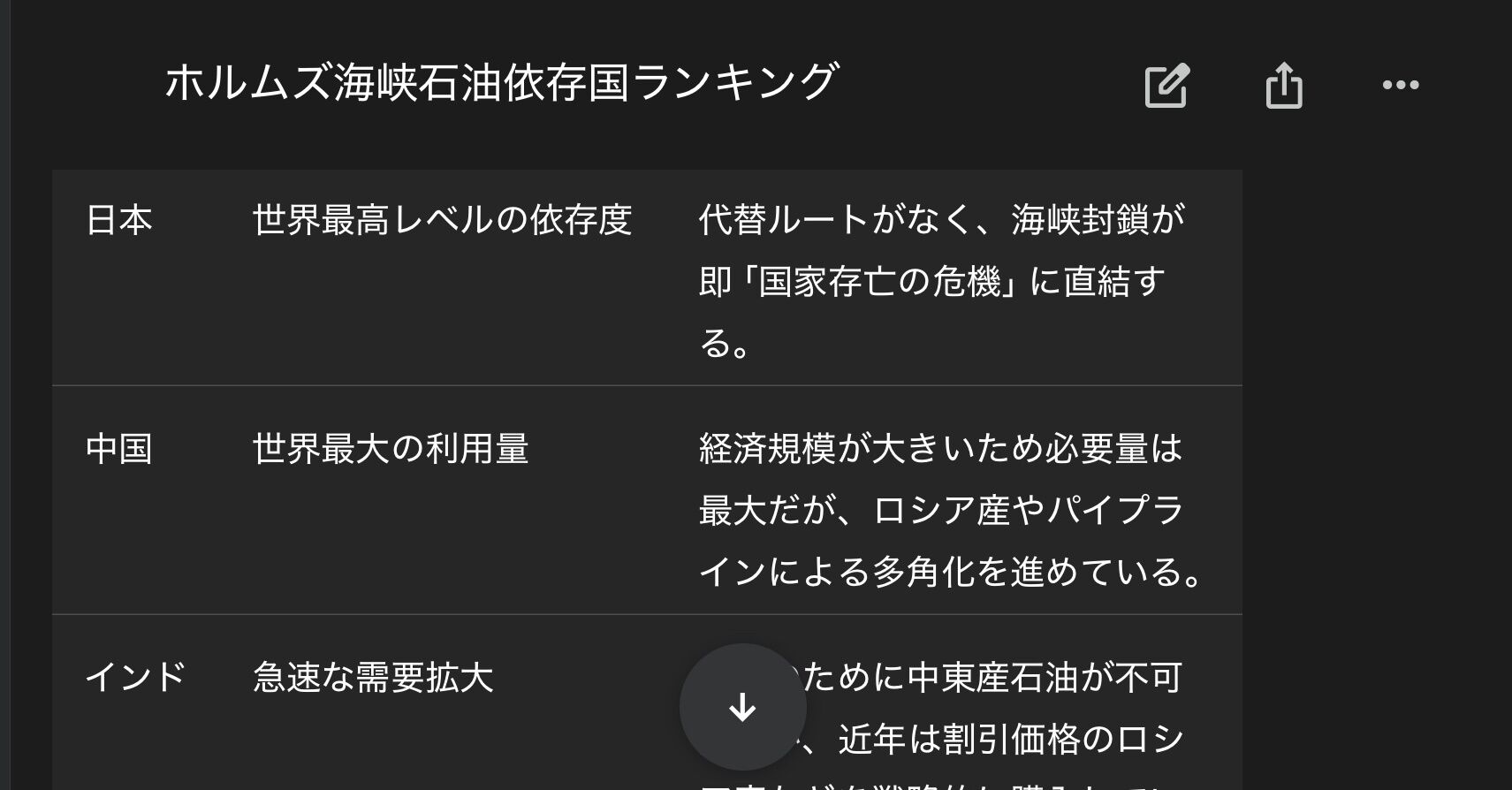Viewport: 1512px width, 790px height.
Task: Jump to bottom with the down arrow button
Action: [x=742, y=707]
